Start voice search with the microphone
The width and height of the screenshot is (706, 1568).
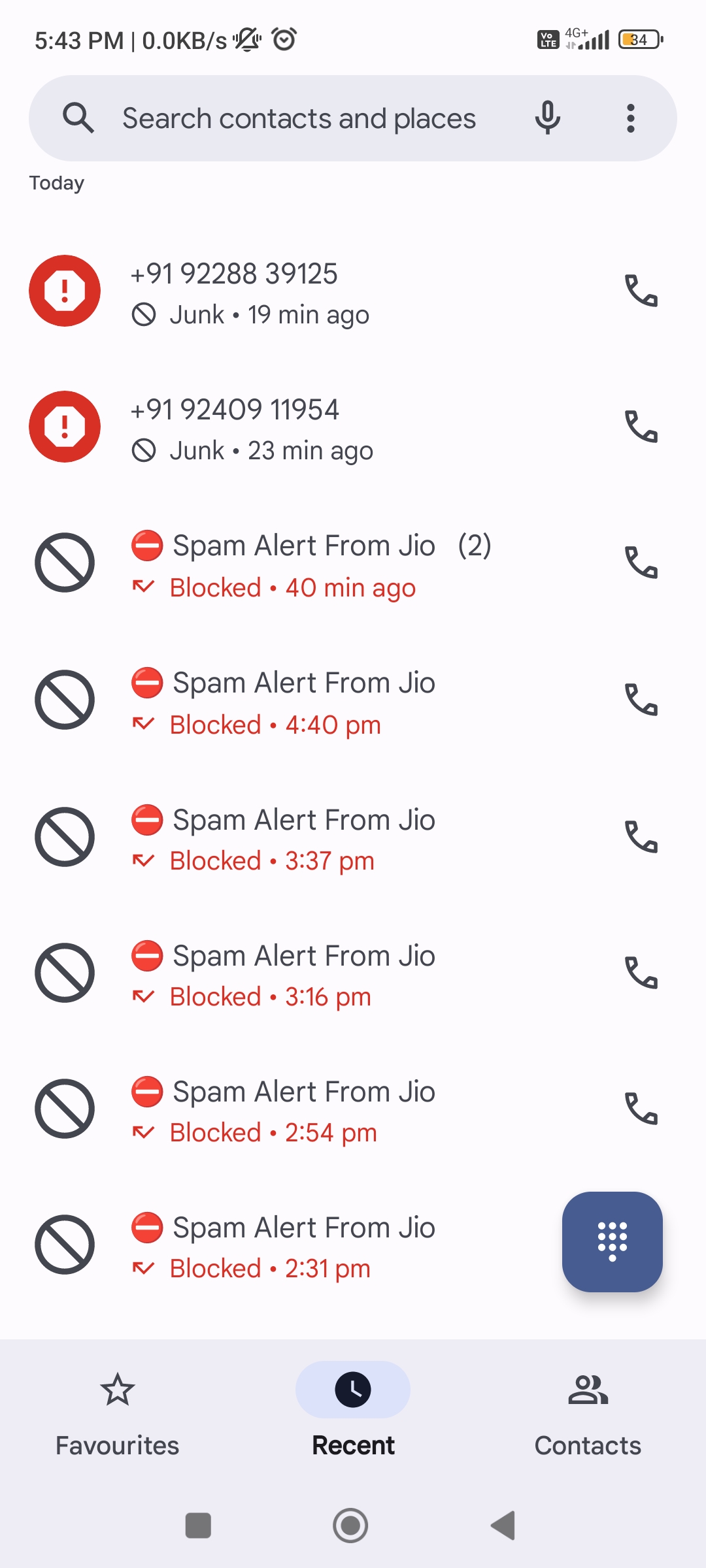tap(548, 118)
